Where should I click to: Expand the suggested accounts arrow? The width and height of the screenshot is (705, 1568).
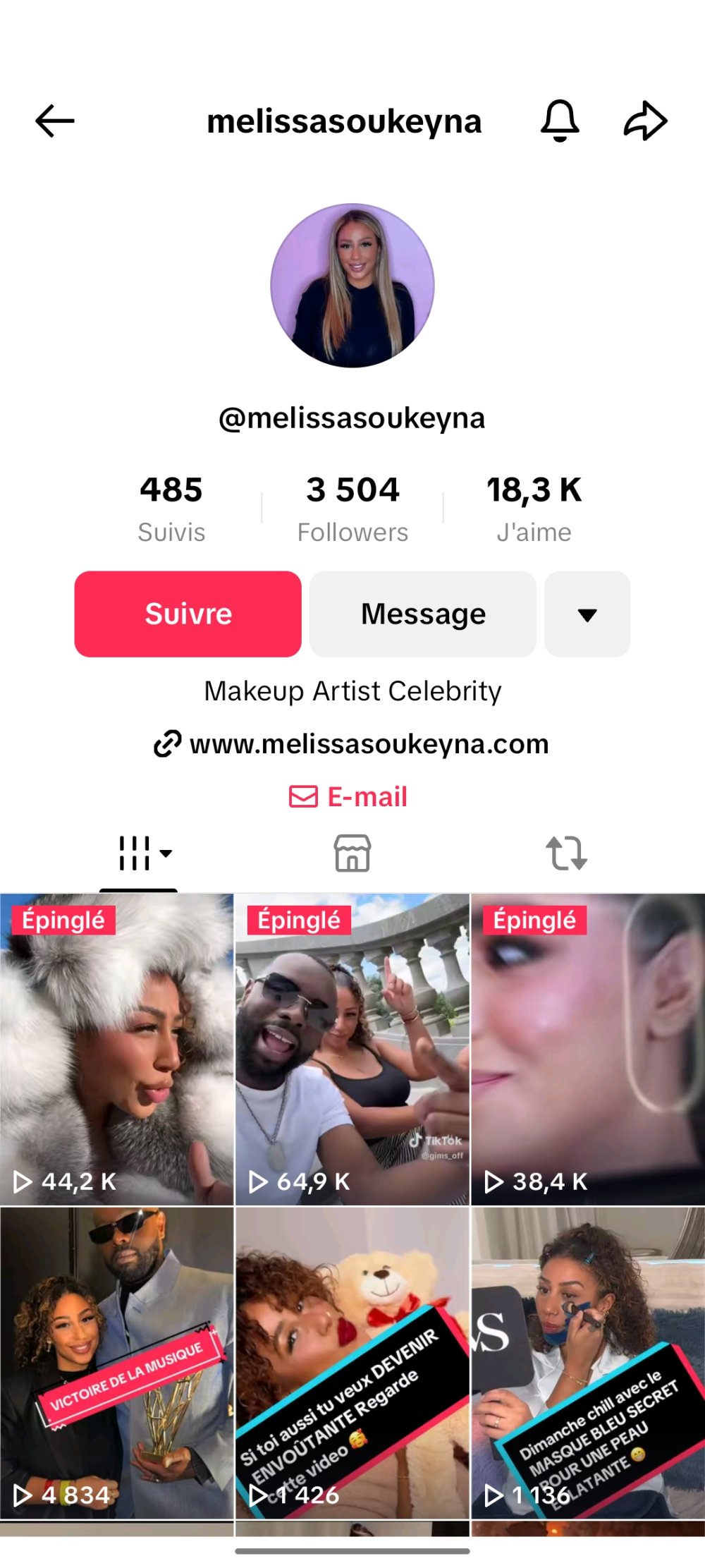pos(587,614)
